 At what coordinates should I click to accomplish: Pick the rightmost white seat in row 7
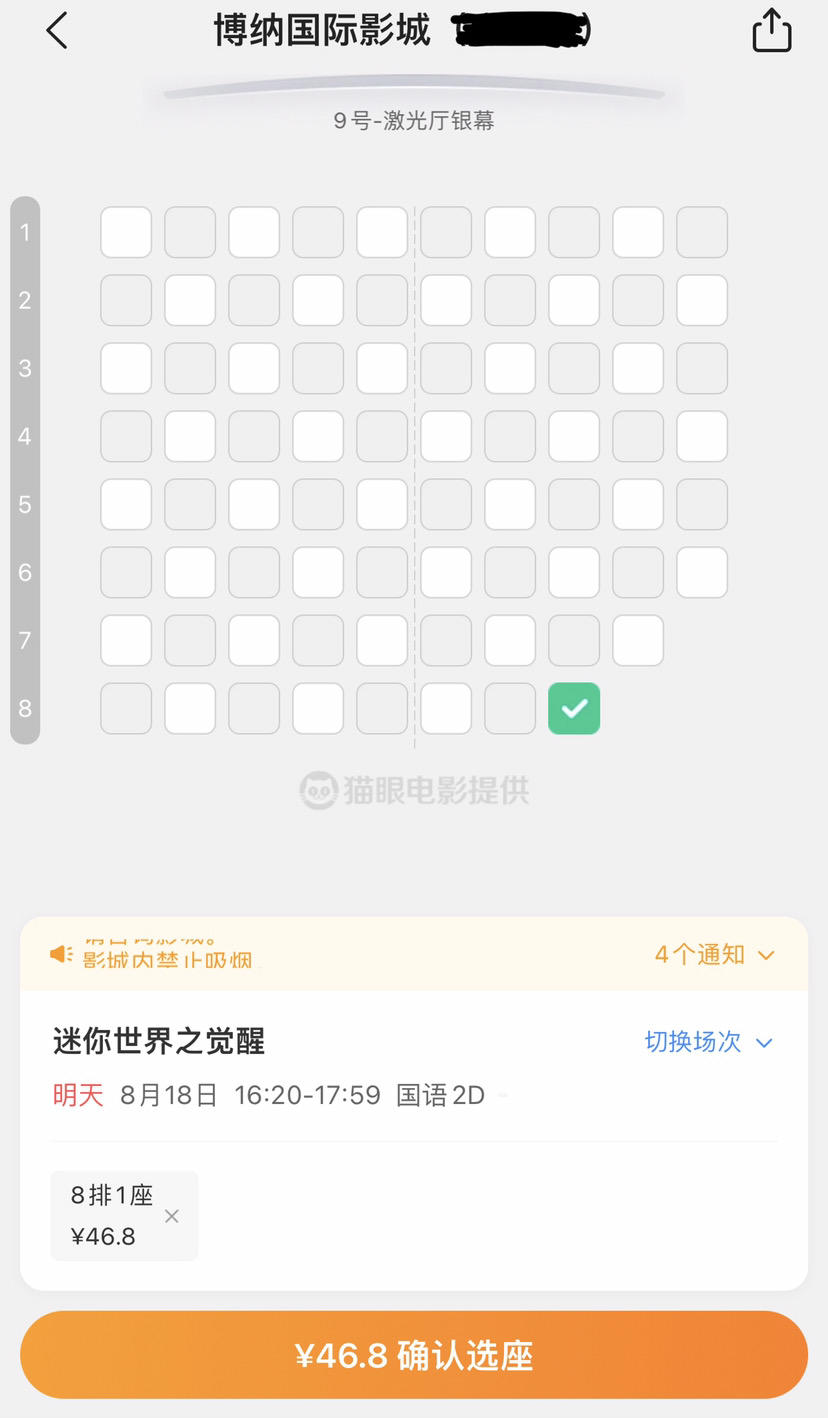638,640
